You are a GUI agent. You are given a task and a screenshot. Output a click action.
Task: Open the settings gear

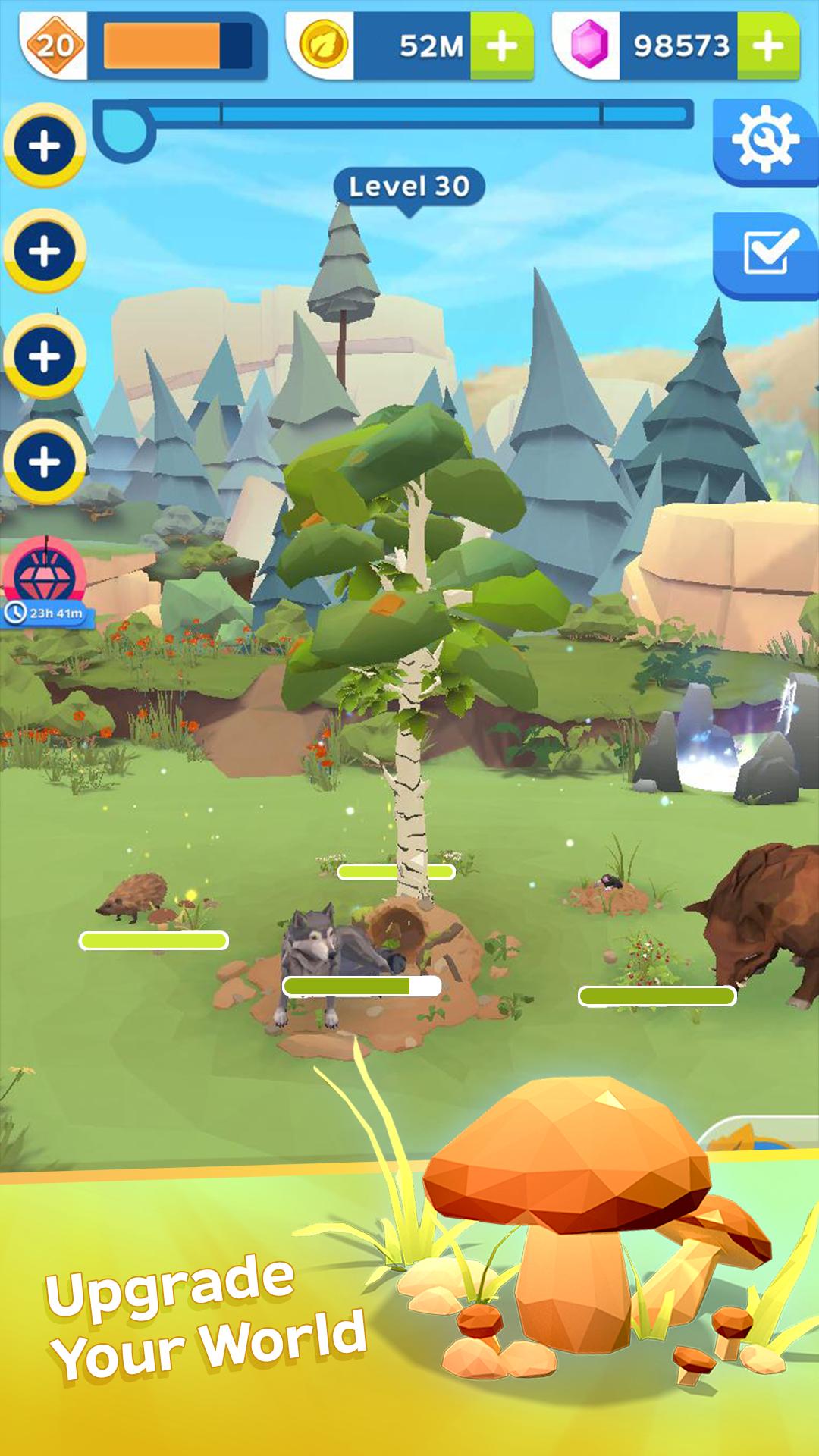point(764,141)
